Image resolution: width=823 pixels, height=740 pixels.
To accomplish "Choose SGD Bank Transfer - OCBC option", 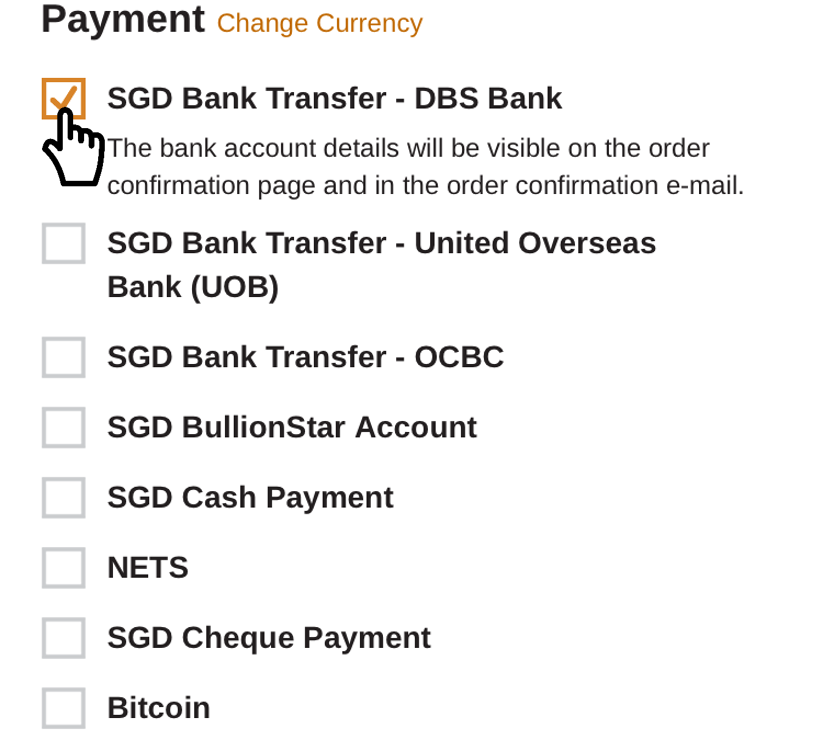I will [63, 357].
